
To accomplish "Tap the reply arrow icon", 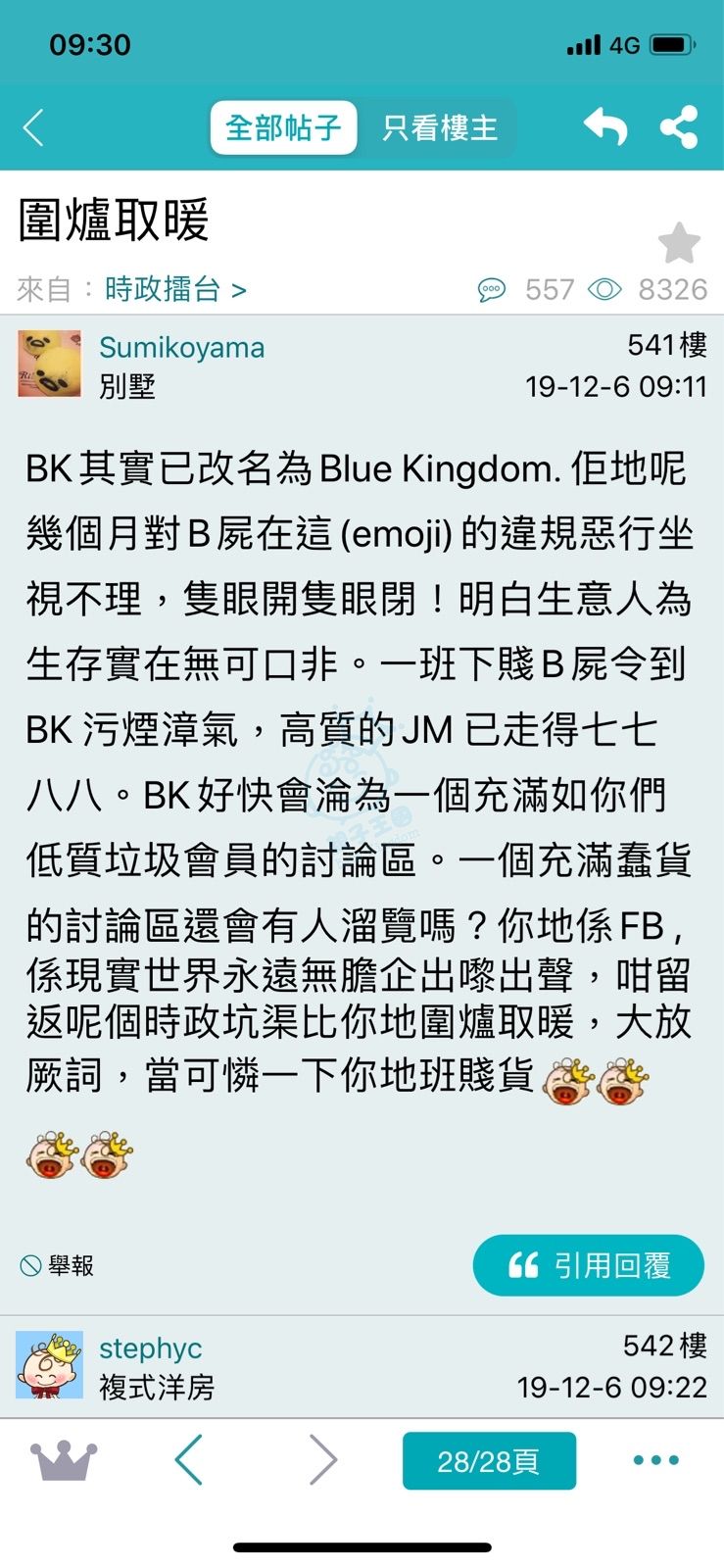I will [605, 126].
